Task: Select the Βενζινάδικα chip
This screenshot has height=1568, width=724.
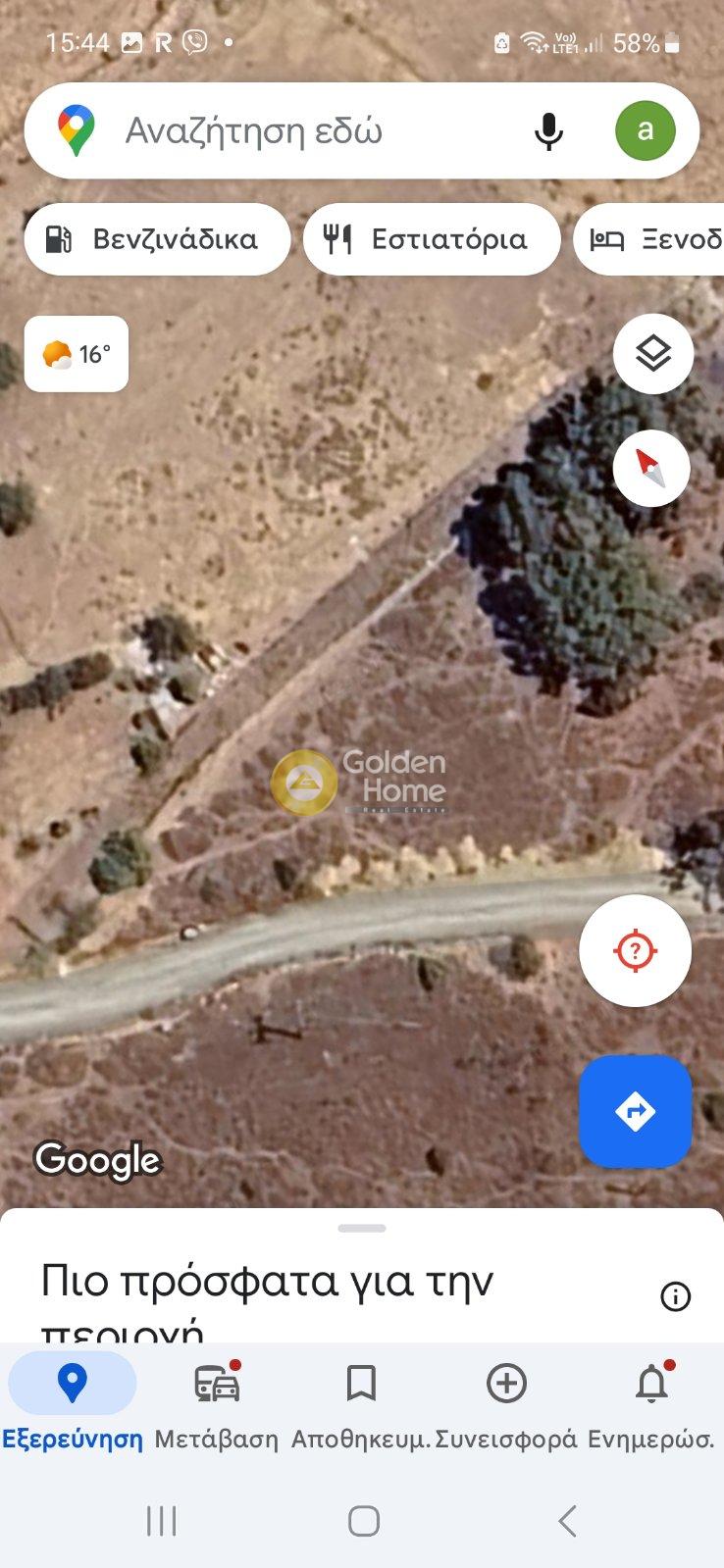Action: click(x=157, y=239)
